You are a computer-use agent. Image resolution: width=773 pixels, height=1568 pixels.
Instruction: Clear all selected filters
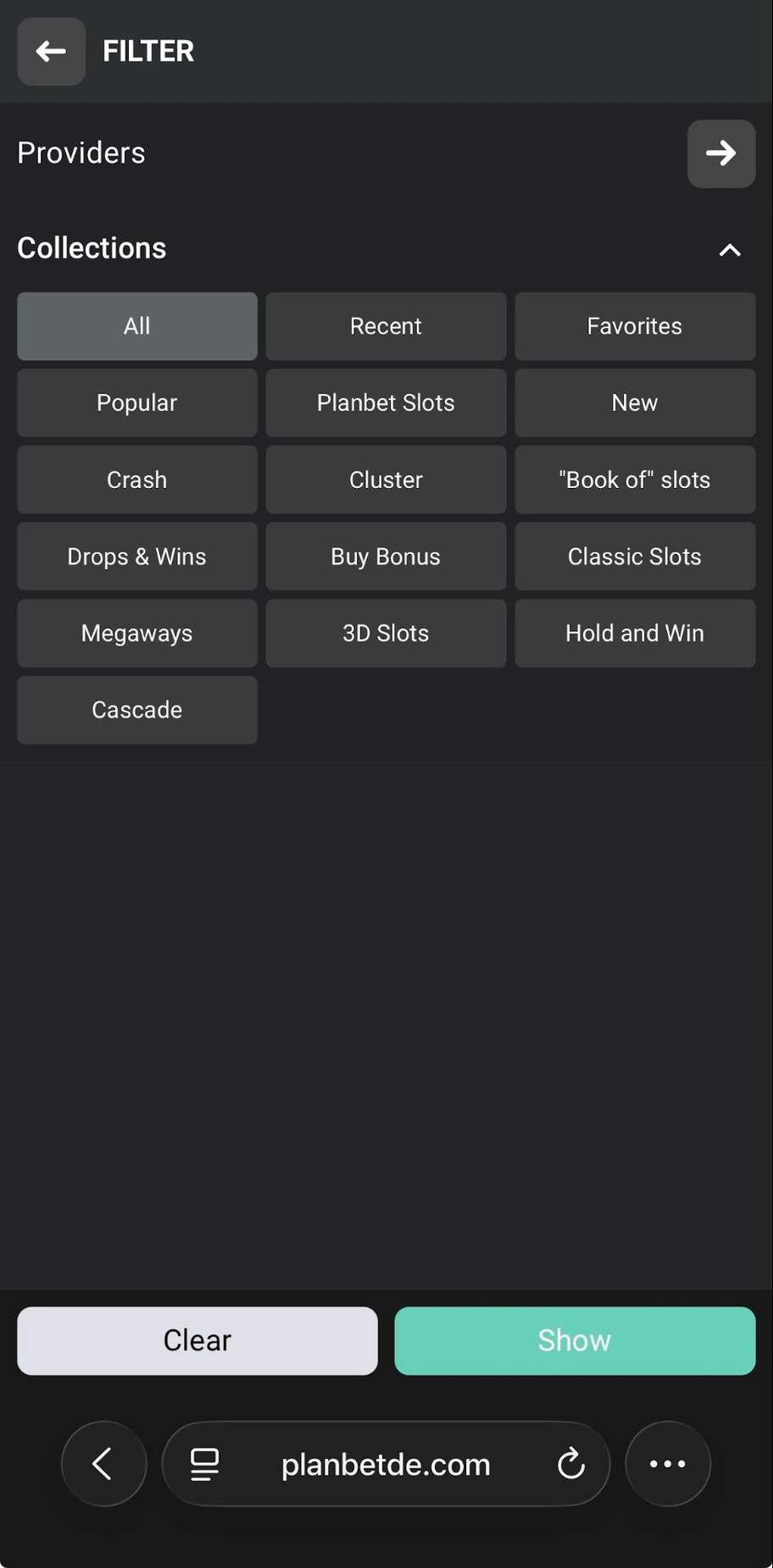click(197, 1340)
